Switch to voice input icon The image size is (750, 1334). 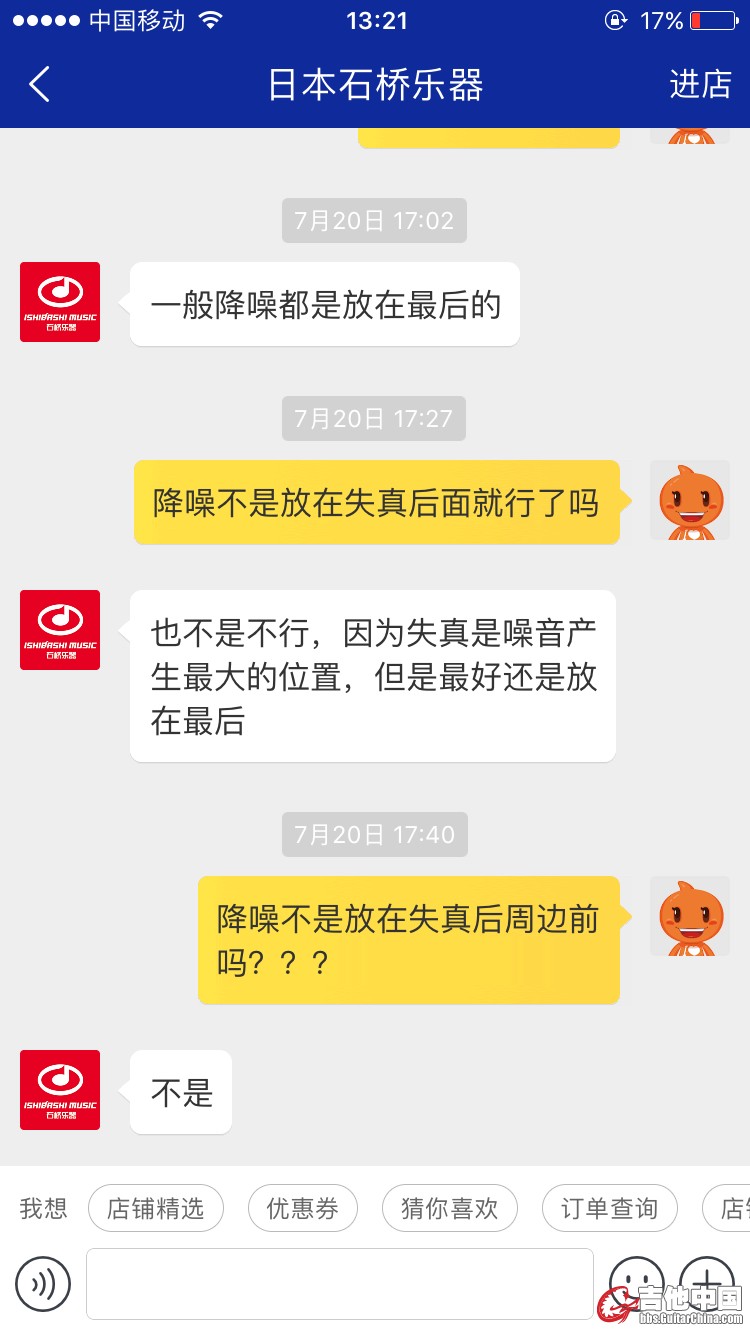point(43,1284)
